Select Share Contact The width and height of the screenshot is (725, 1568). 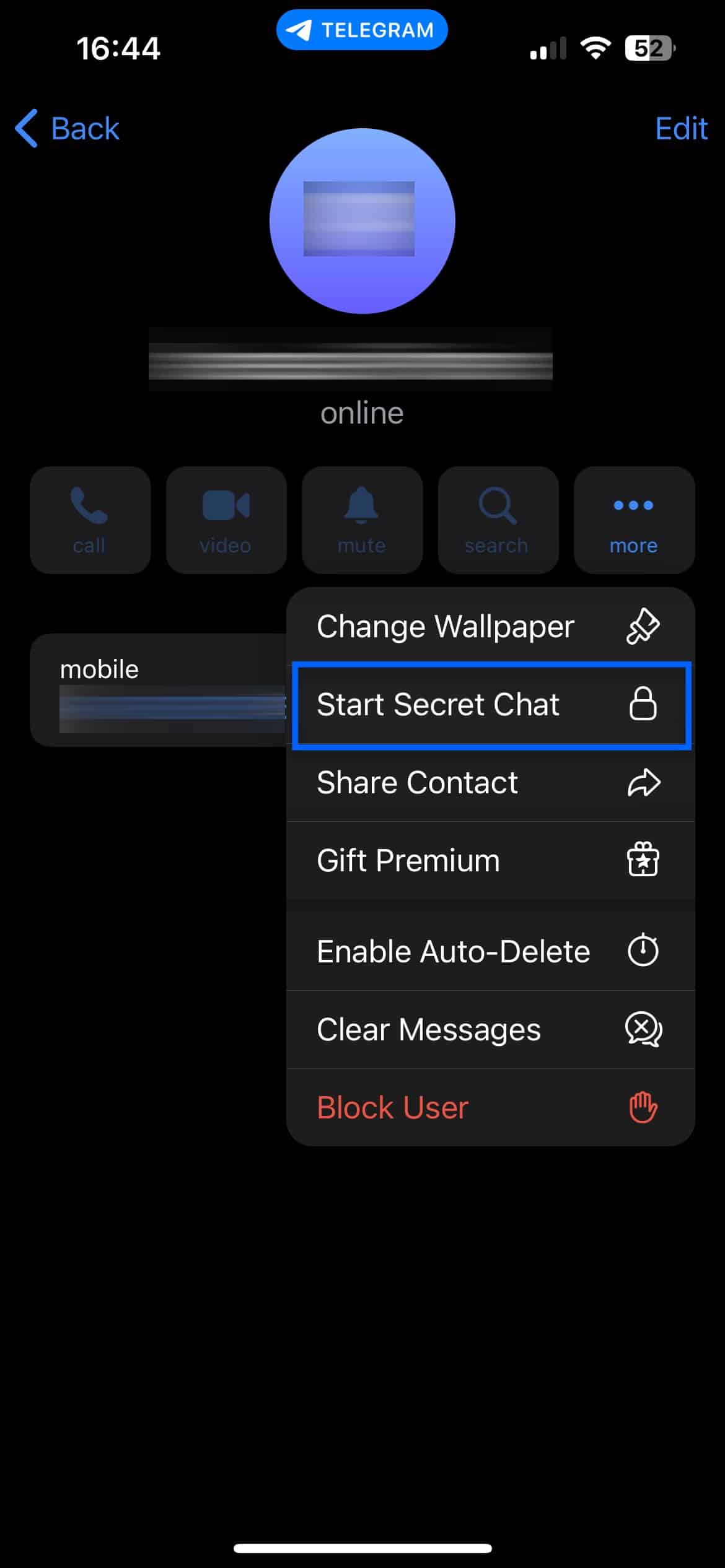(490, 783)
